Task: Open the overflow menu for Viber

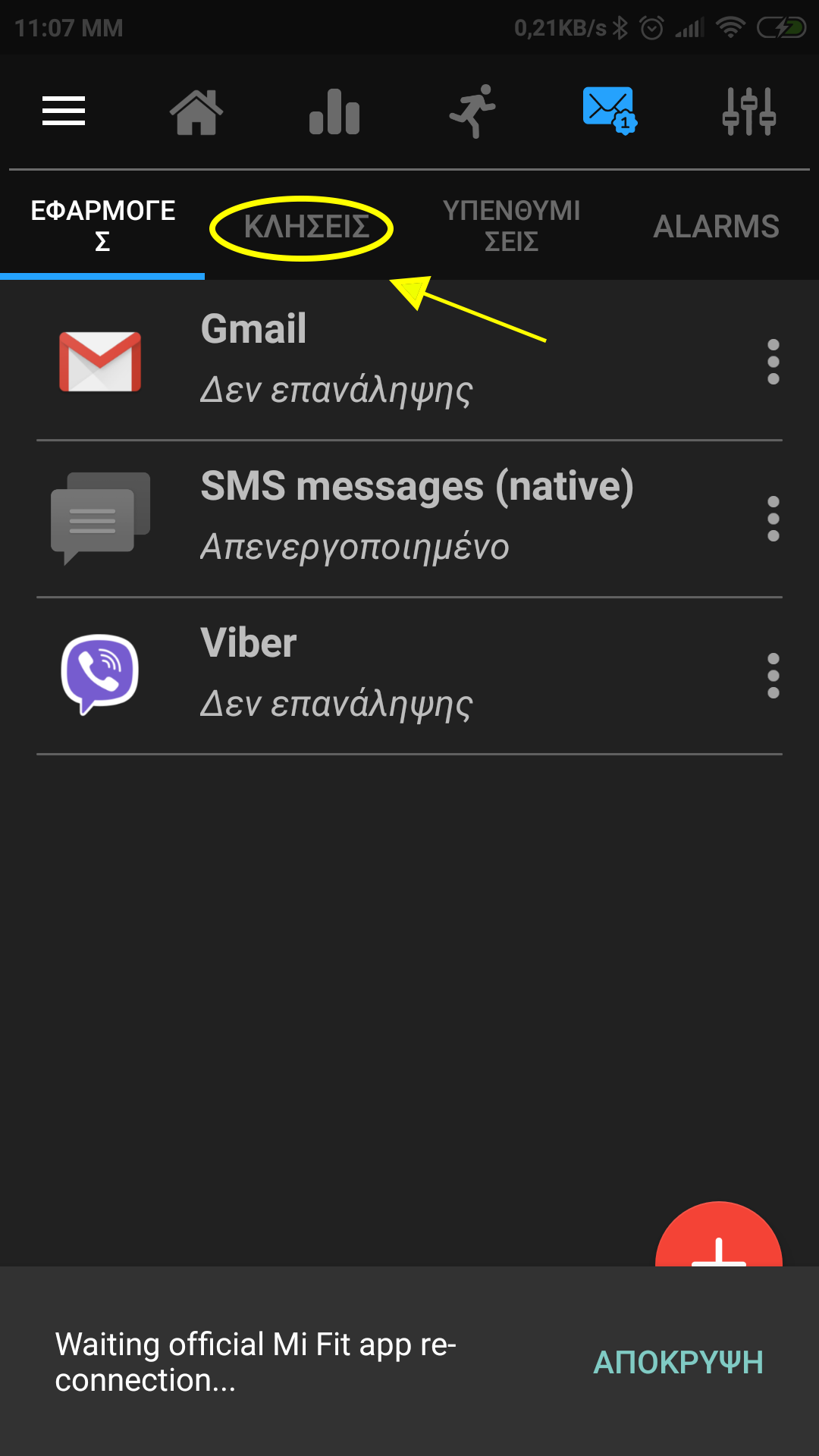Action: pos(773,676)
